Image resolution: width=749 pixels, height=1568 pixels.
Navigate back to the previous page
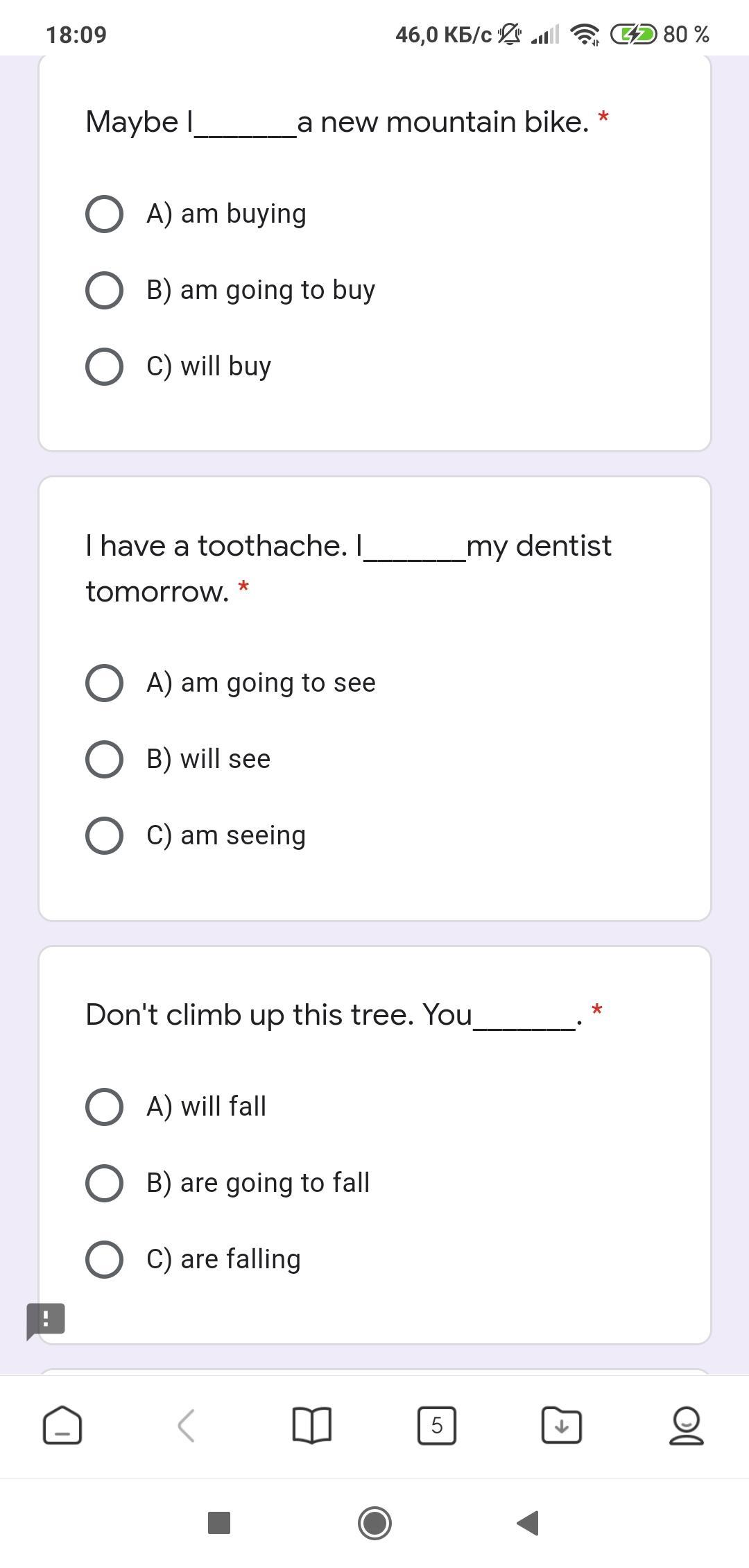[187, 1426]
